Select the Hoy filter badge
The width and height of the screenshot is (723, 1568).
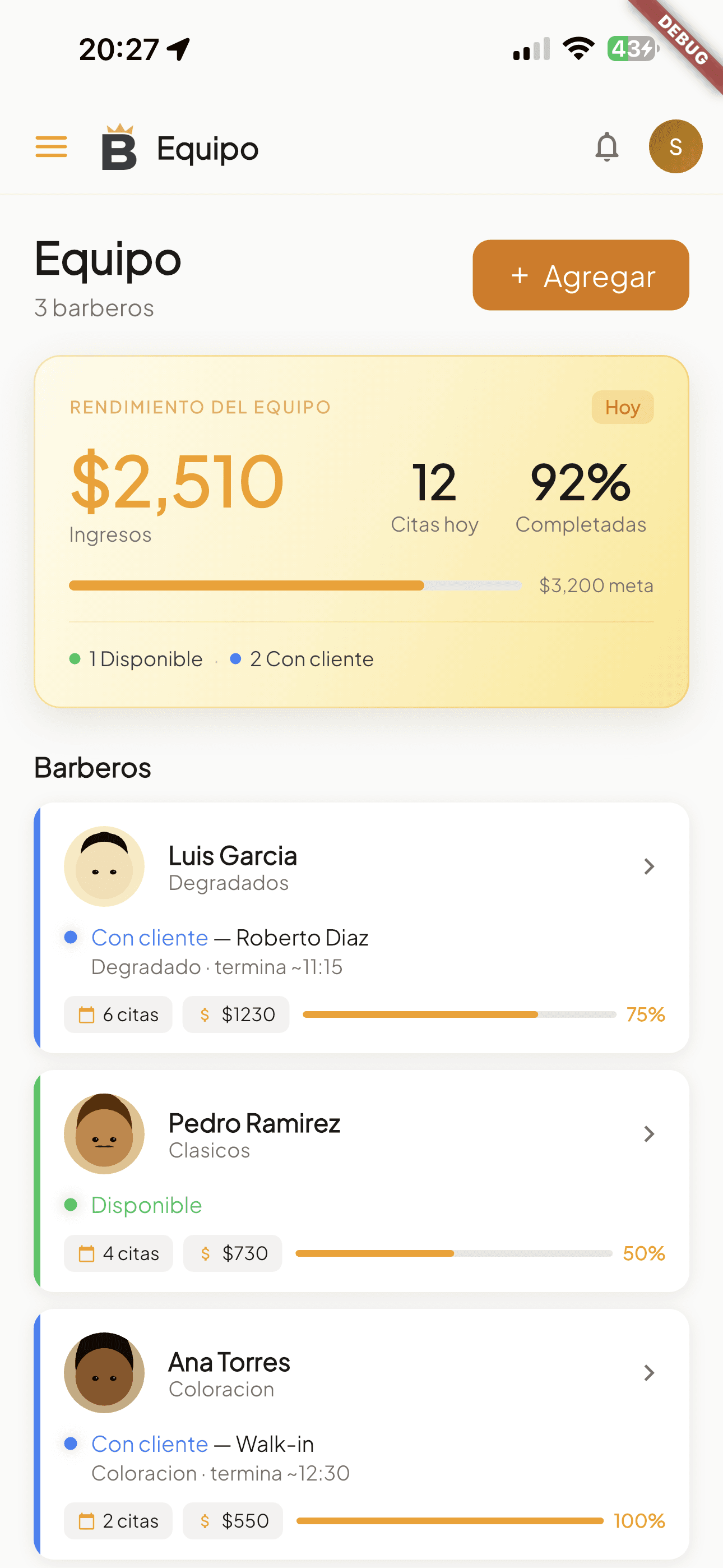(x=623, y=407)
